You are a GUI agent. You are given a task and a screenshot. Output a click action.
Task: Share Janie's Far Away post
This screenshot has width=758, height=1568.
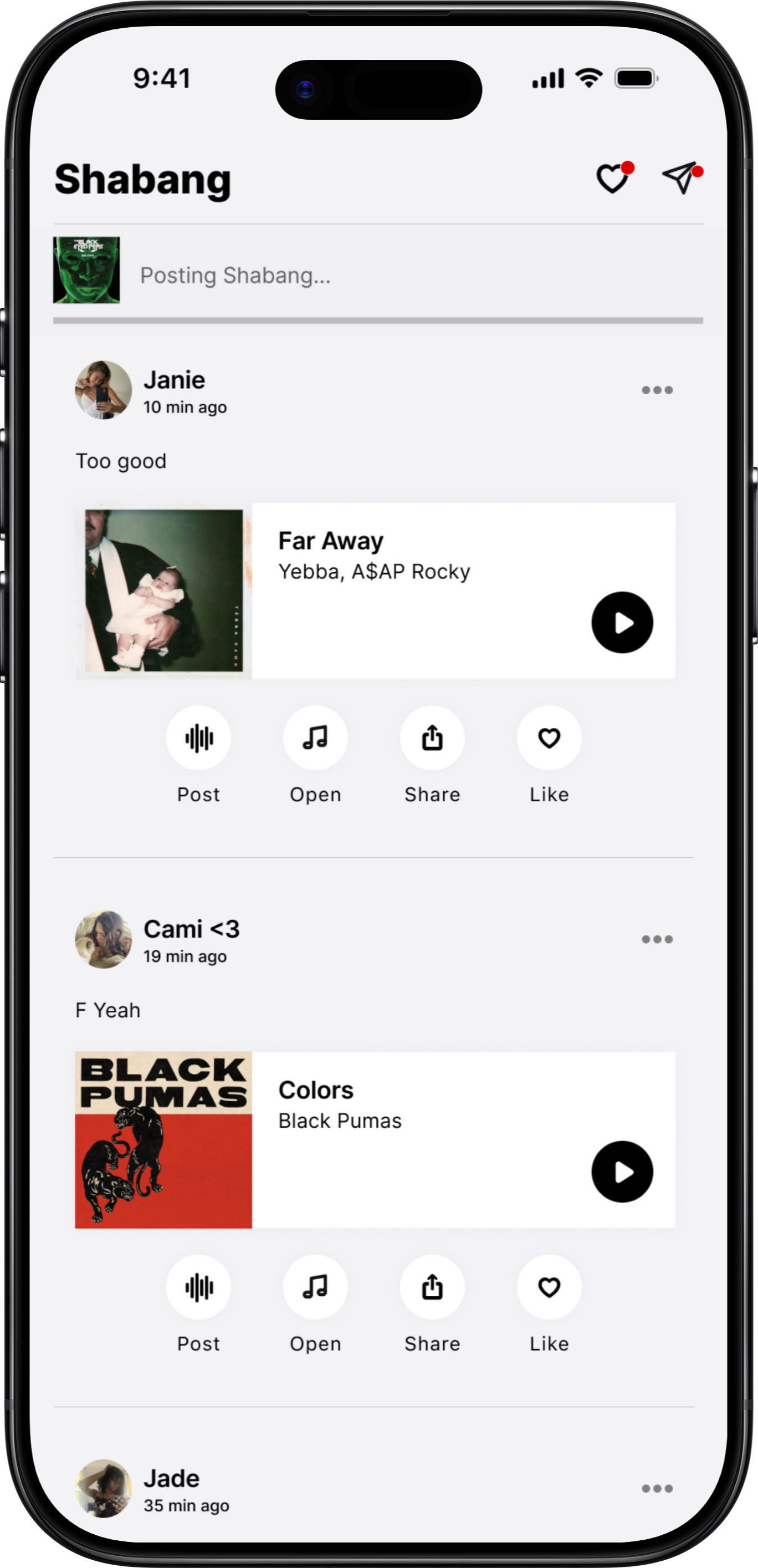coord(432,739)
